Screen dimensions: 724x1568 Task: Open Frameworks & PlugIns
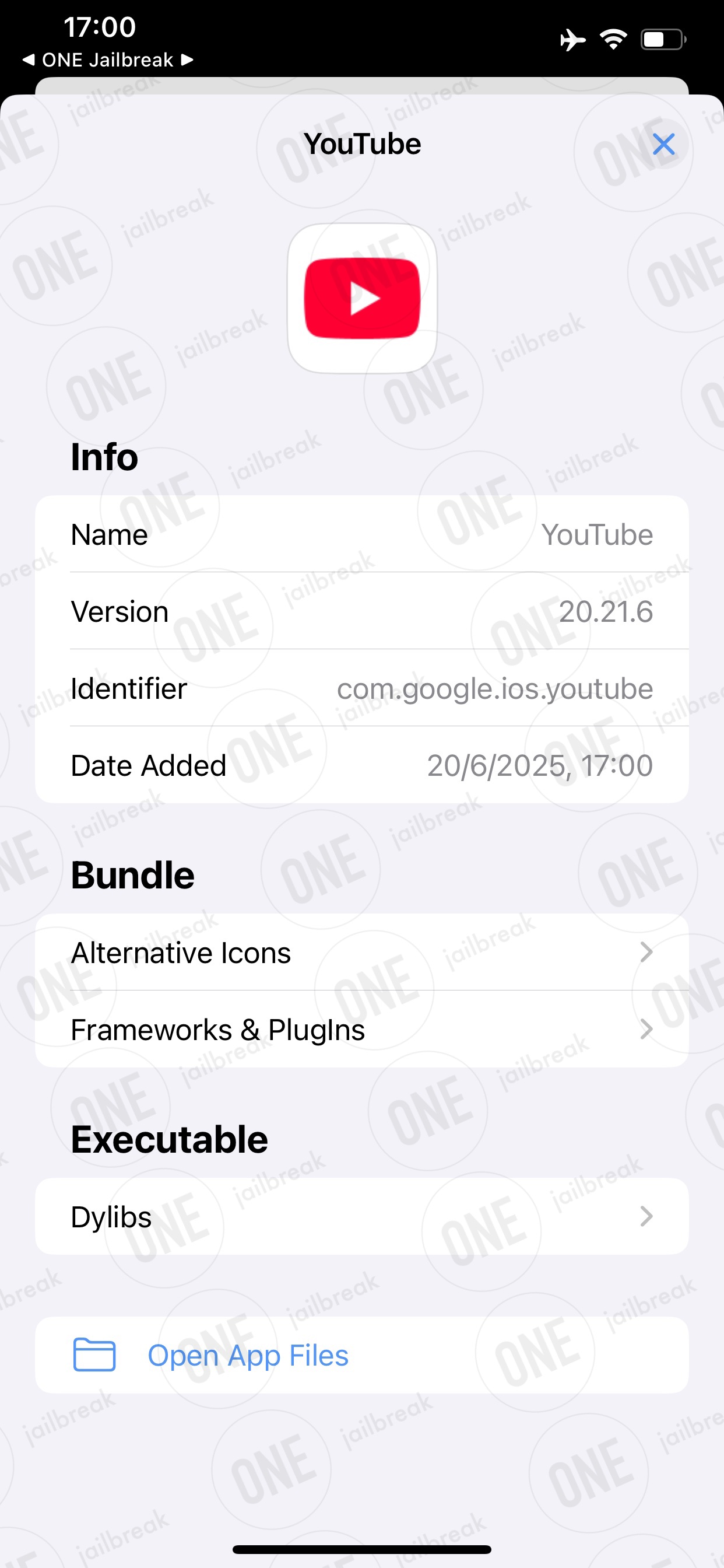362,1028
